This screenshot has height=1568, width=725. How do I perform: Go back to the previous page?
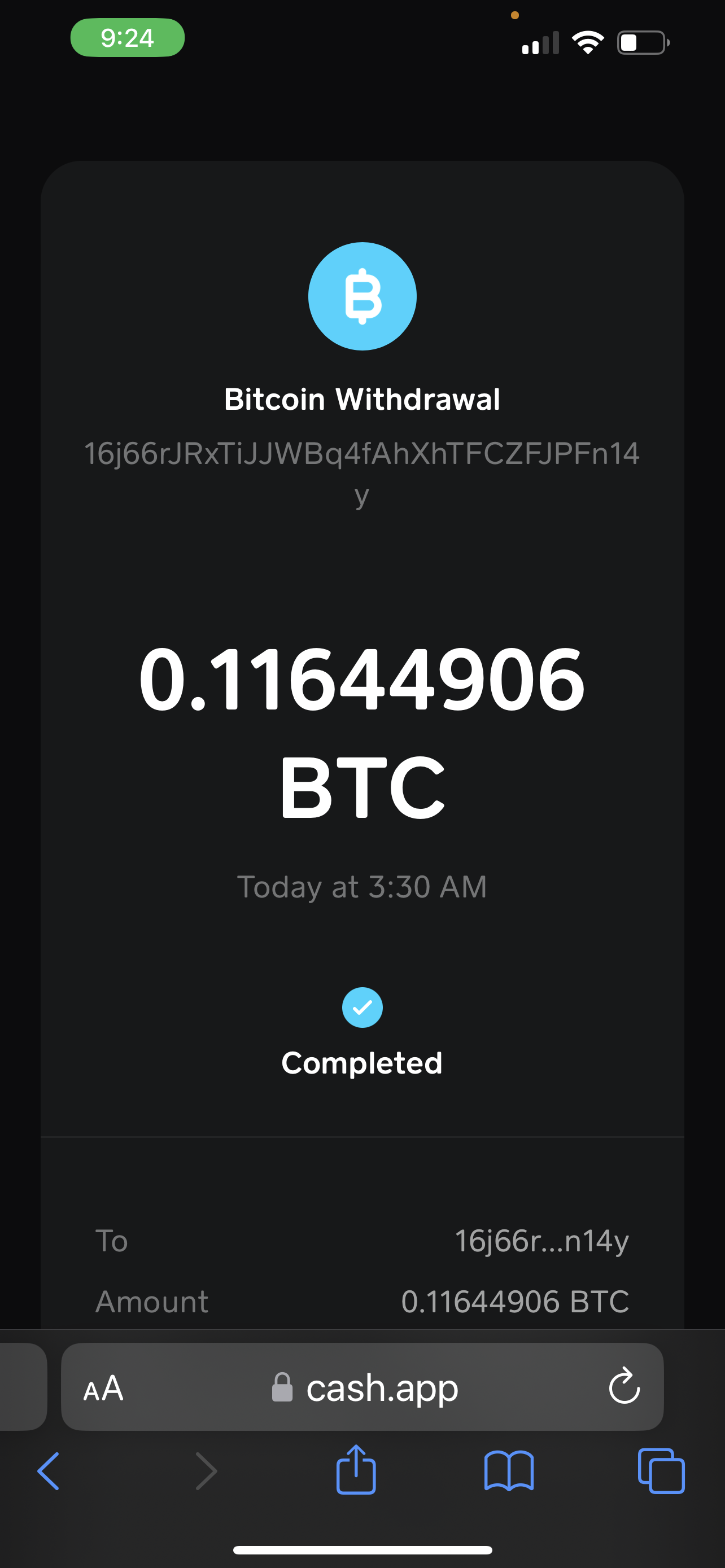coord(49,1471)
